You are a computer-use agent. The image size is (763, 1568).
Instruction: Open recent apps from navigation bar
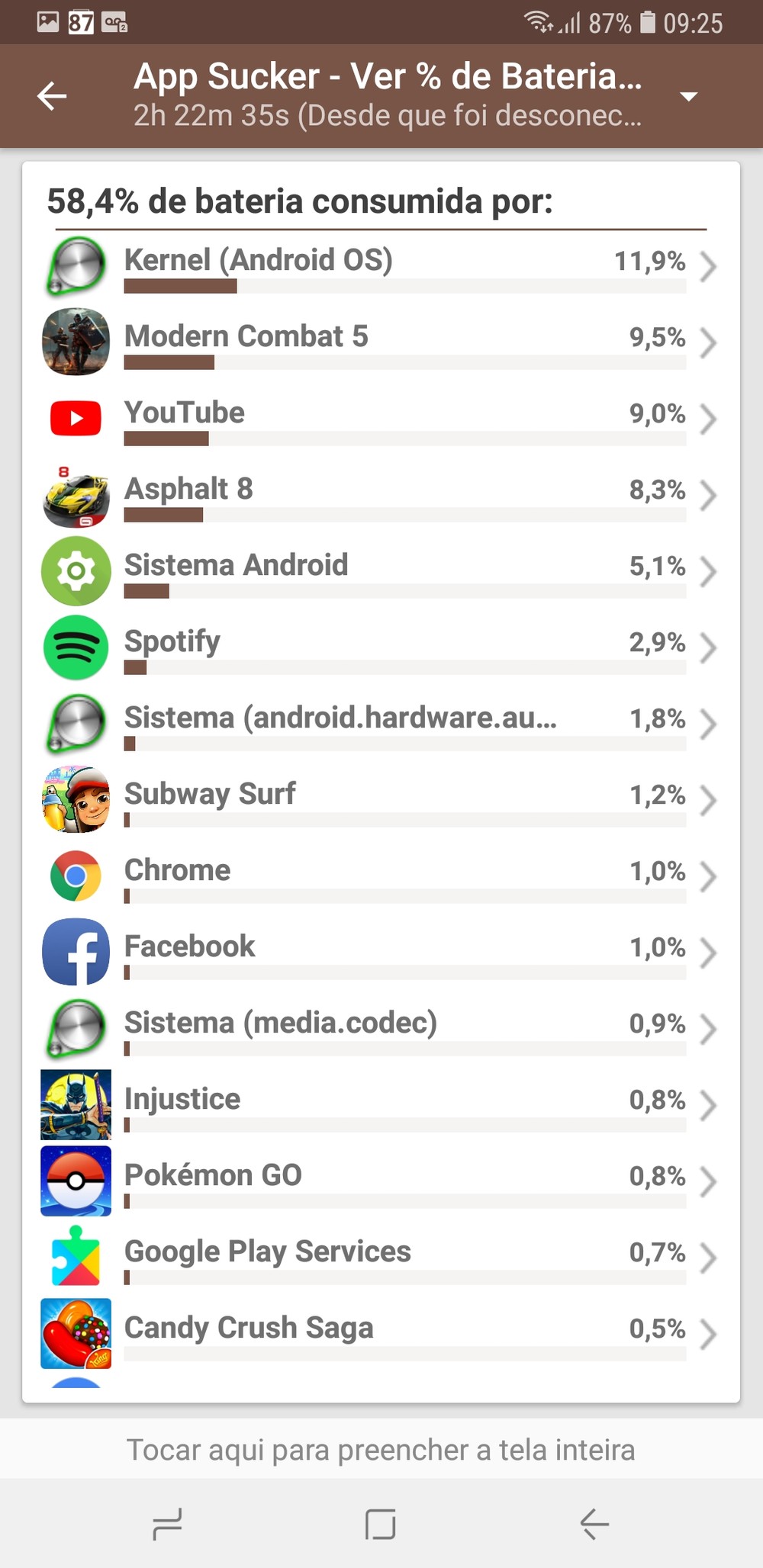coord(167,1524)
